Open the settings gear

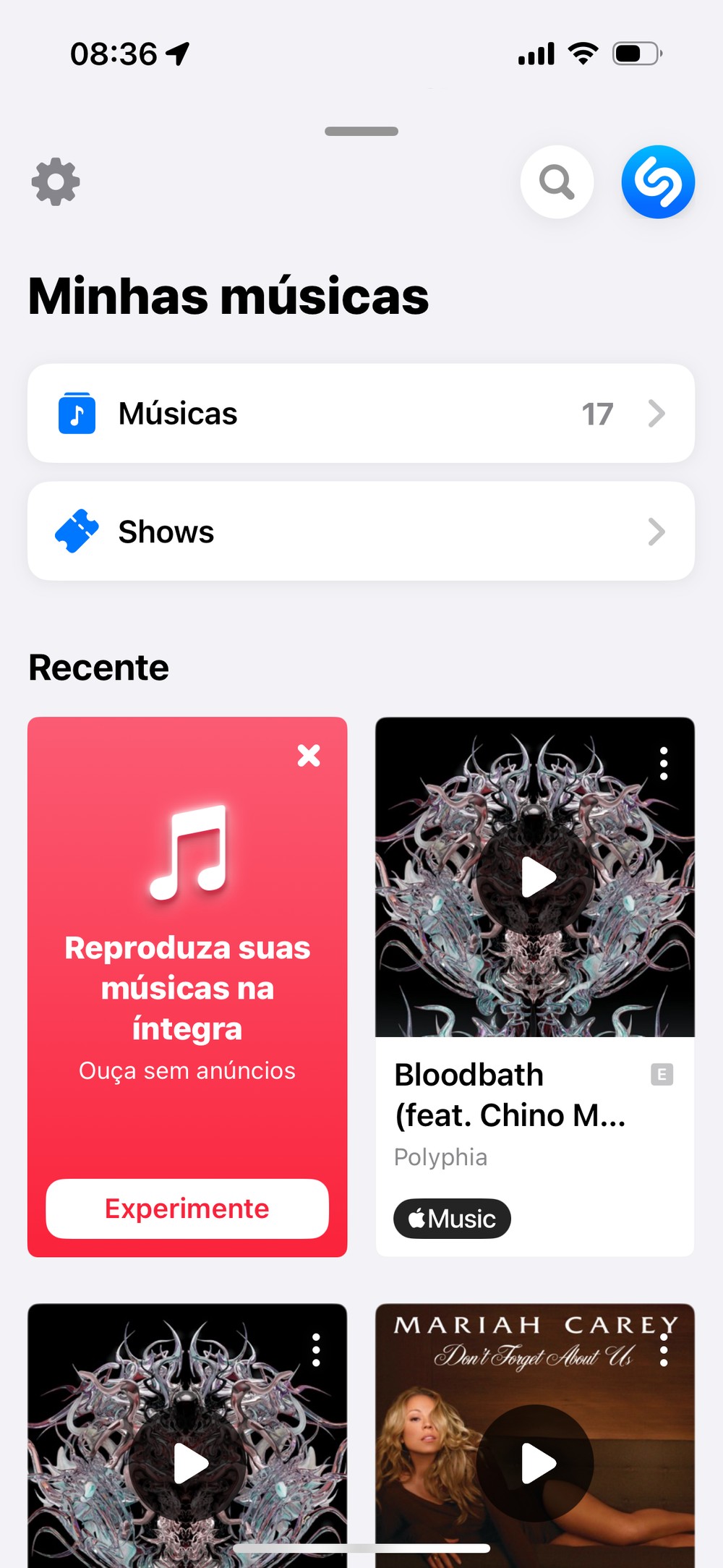coord(56,182)
